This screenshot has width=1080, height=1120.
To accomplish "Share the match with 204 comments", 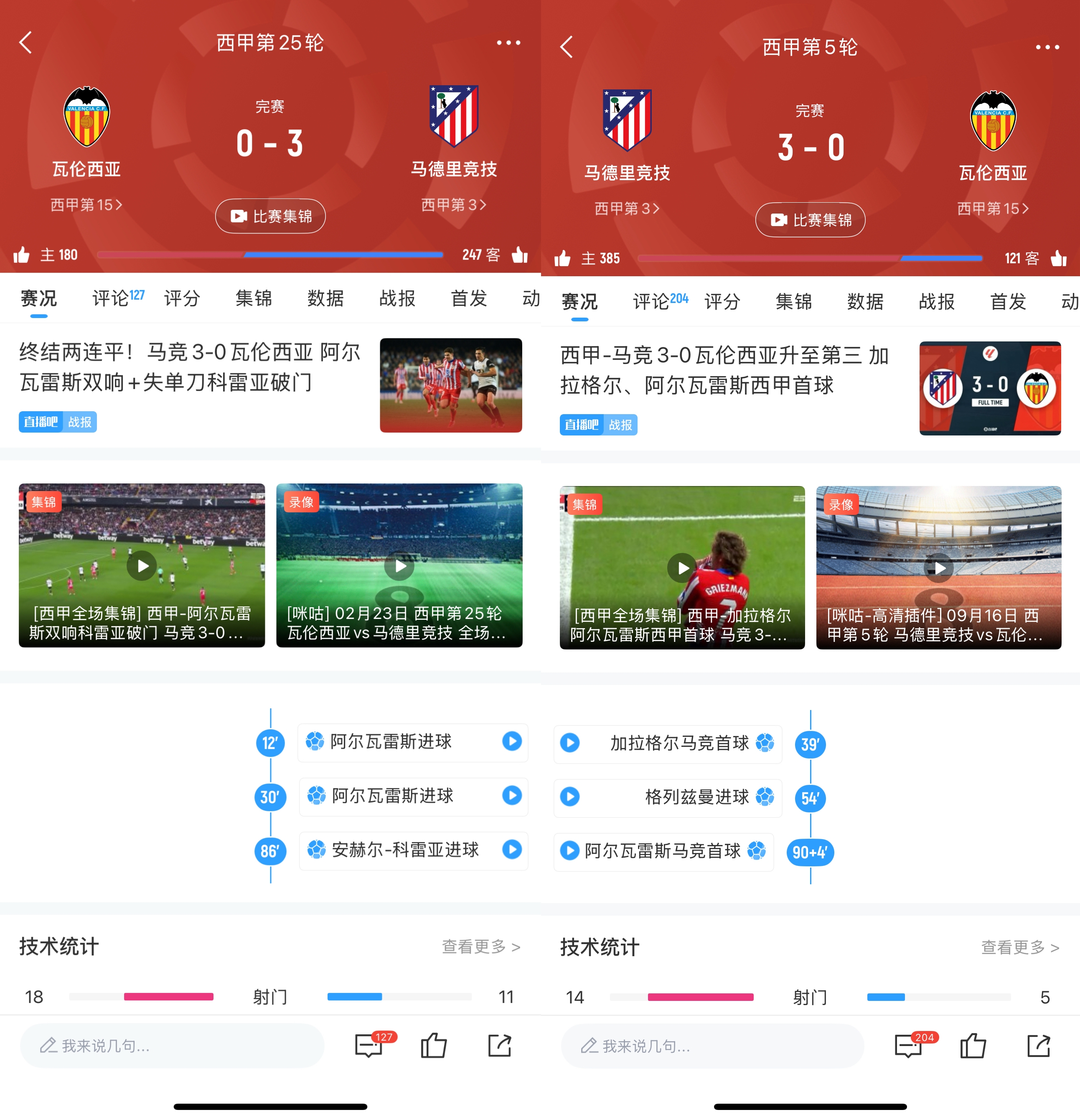I will click(x=1038, y=1046).
